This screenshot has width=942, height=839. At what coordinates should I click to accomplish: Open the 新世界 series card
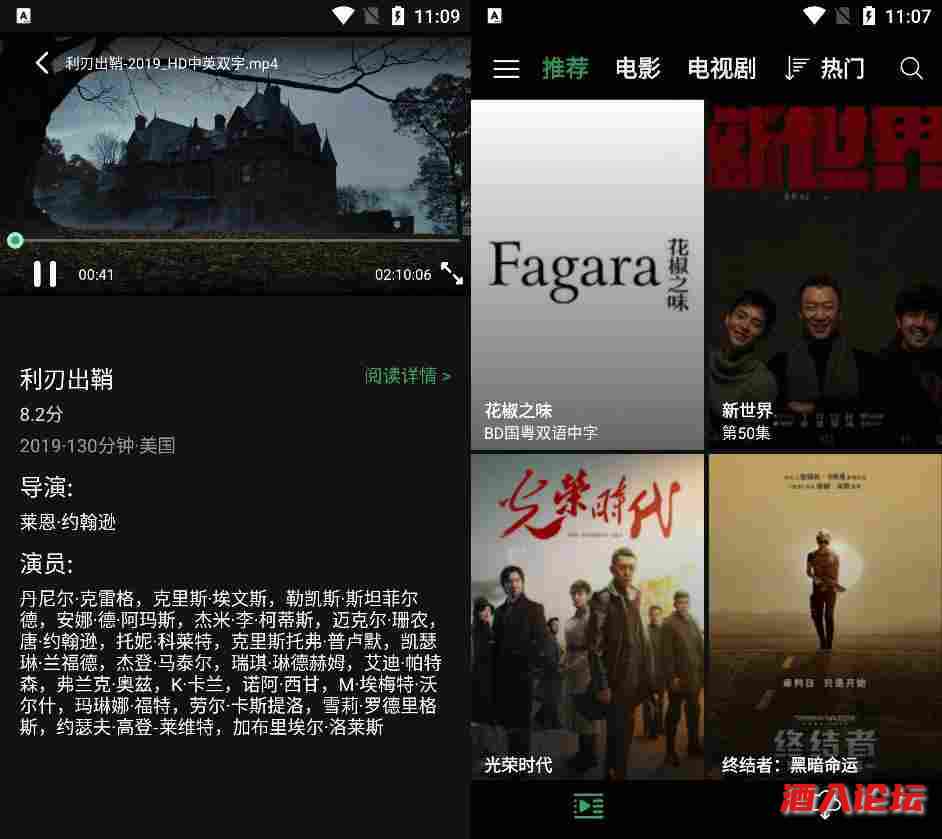824,273
